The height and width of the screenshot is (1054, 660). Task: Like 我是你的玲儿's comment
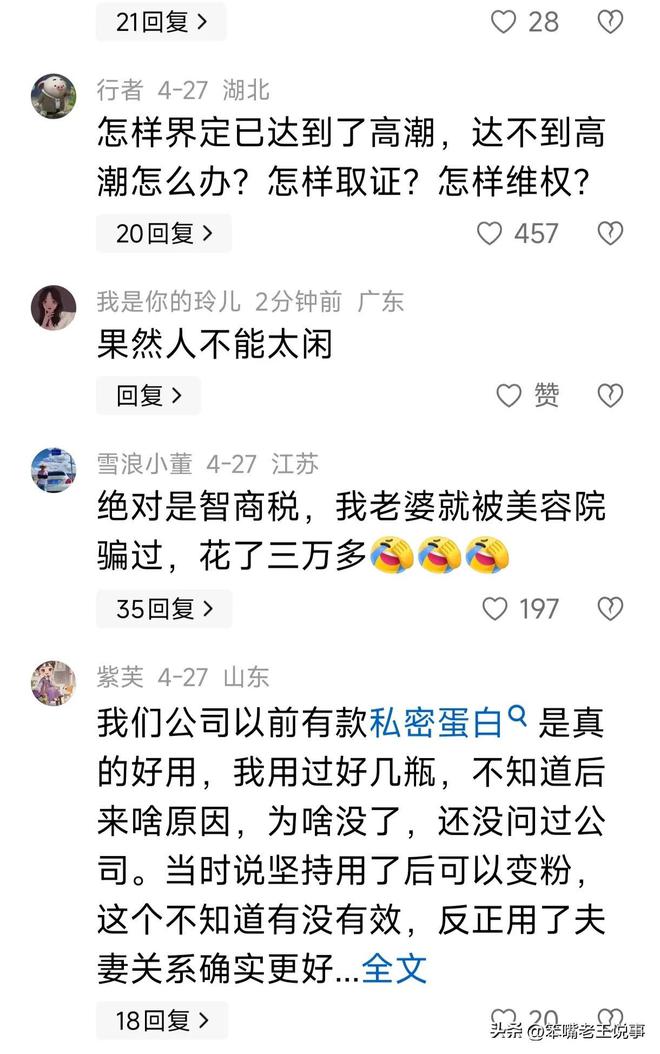pos(510,395)
